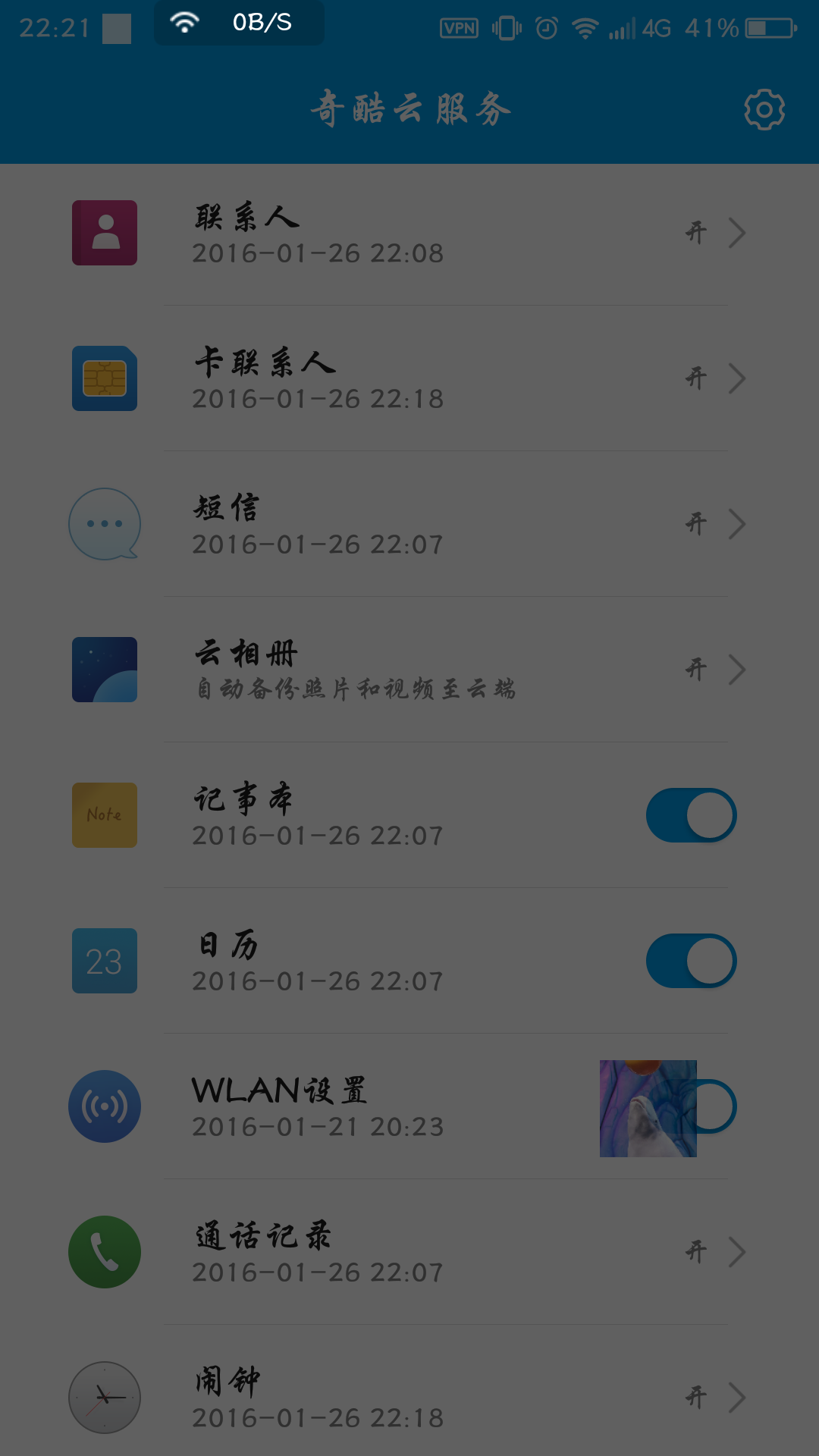Open 短信 sync entry

click(736, 523)
